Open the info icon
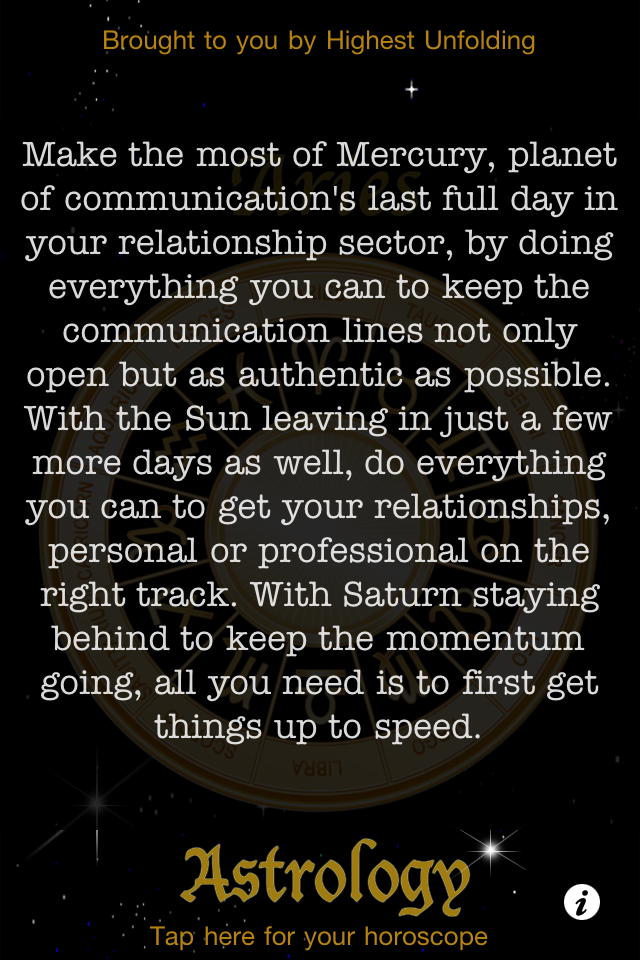The width and height of the screenshot is (640, 960). click(x=581, y=902)
